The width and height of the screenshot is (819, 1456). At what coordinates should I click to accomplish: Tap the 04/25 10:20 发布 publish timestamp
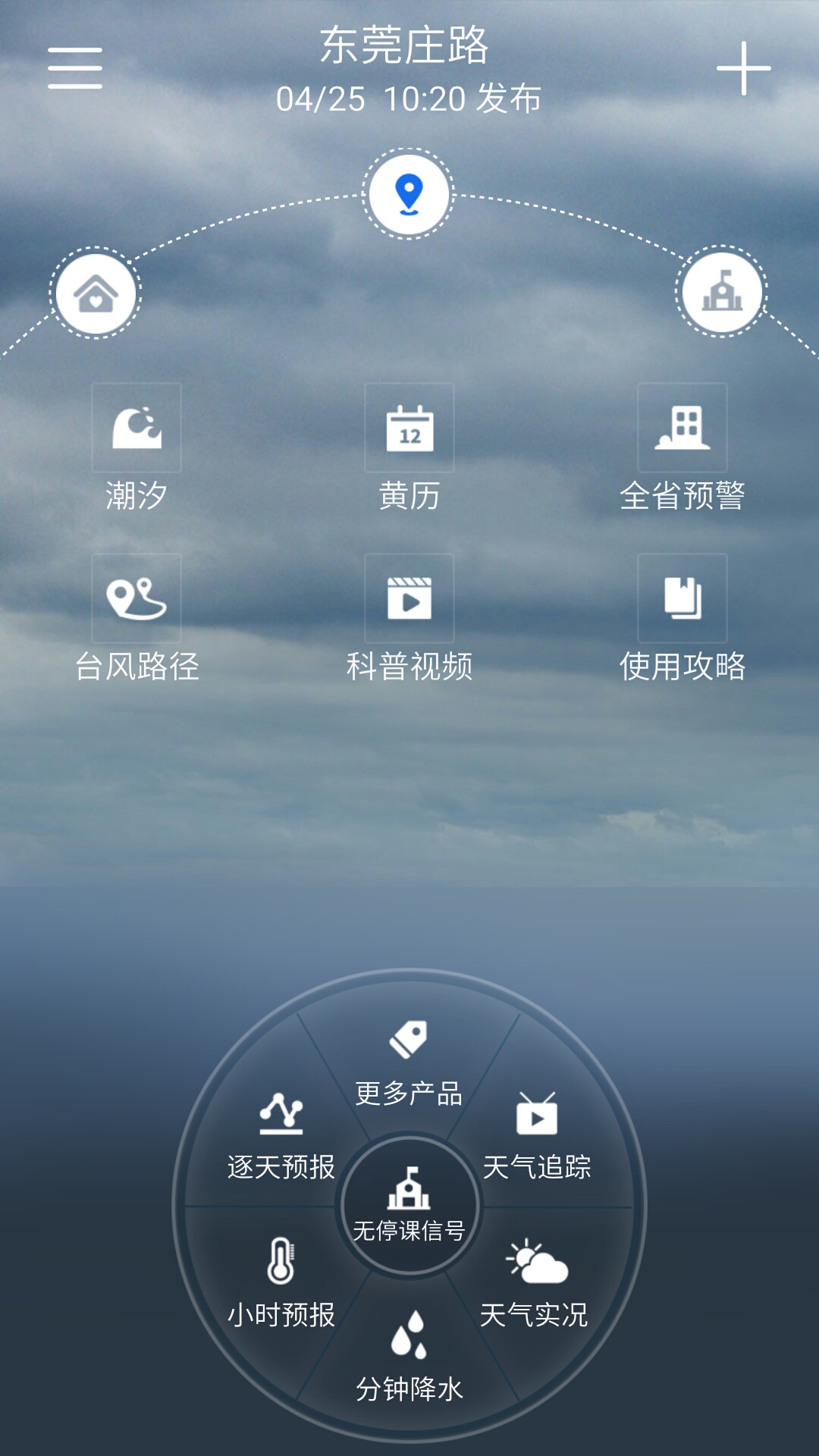coord(409,97)
